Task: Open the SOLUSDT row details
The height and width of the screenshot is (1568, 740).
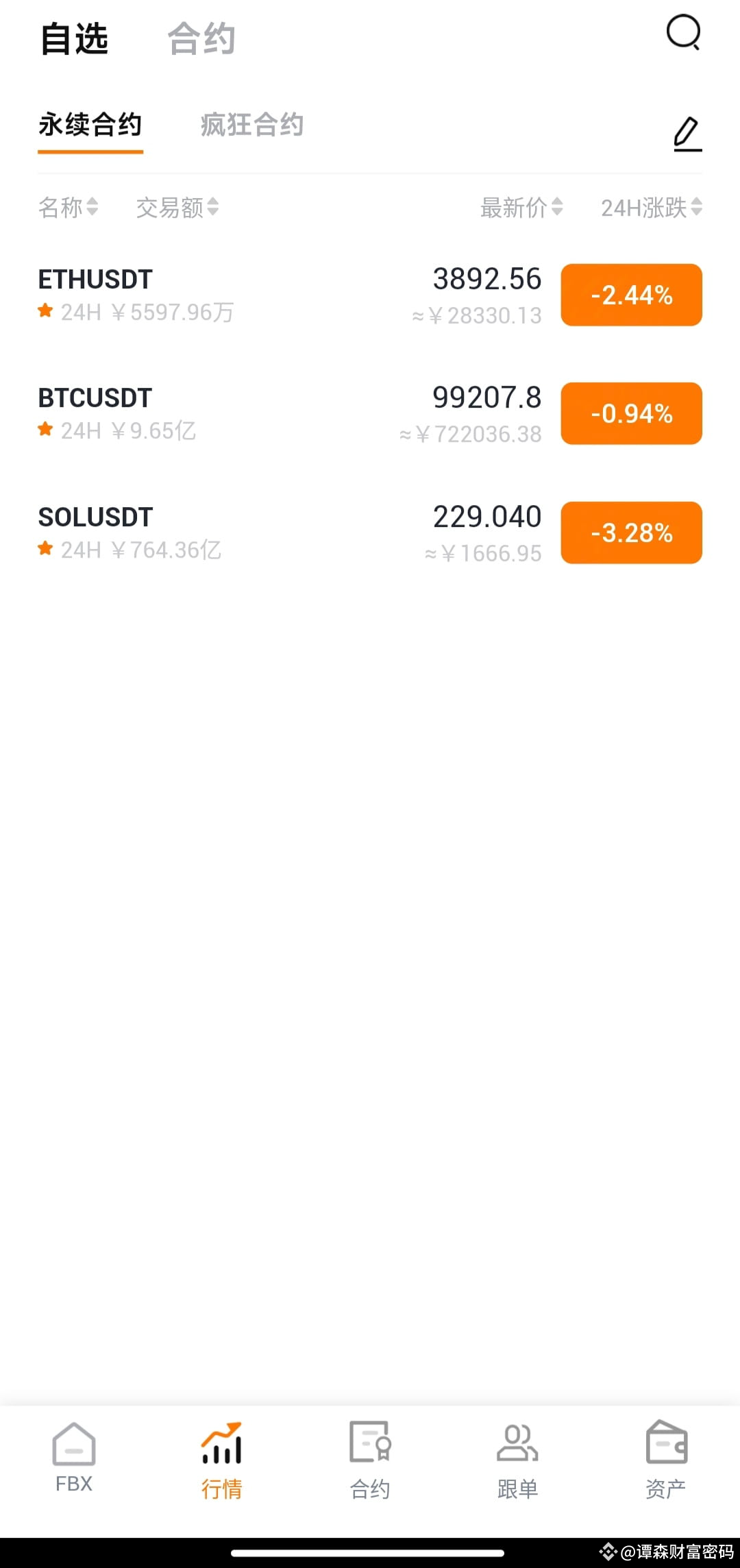Action: (x=274, y=532)
